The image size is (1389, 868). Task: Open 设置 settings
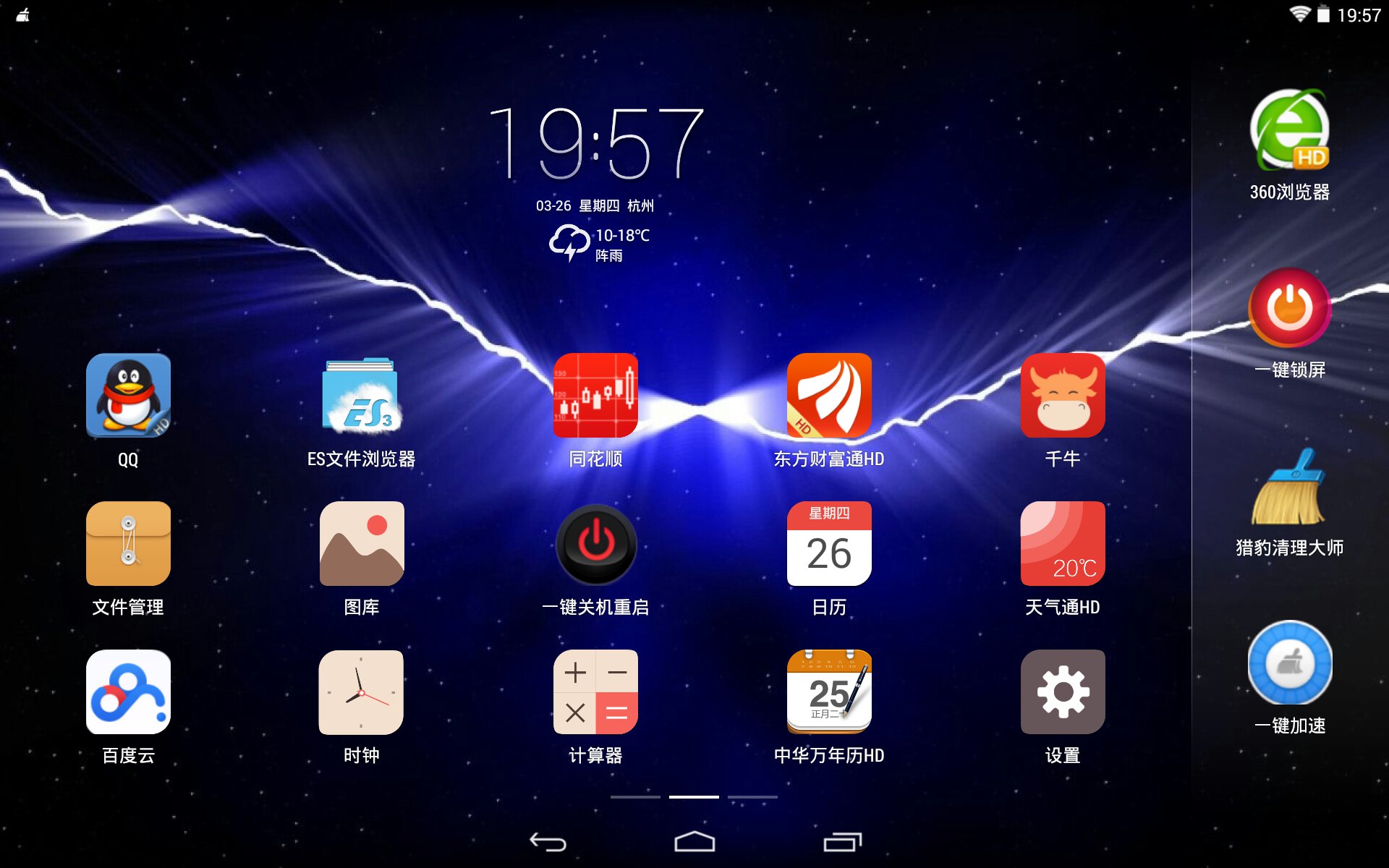point(1062,692)
